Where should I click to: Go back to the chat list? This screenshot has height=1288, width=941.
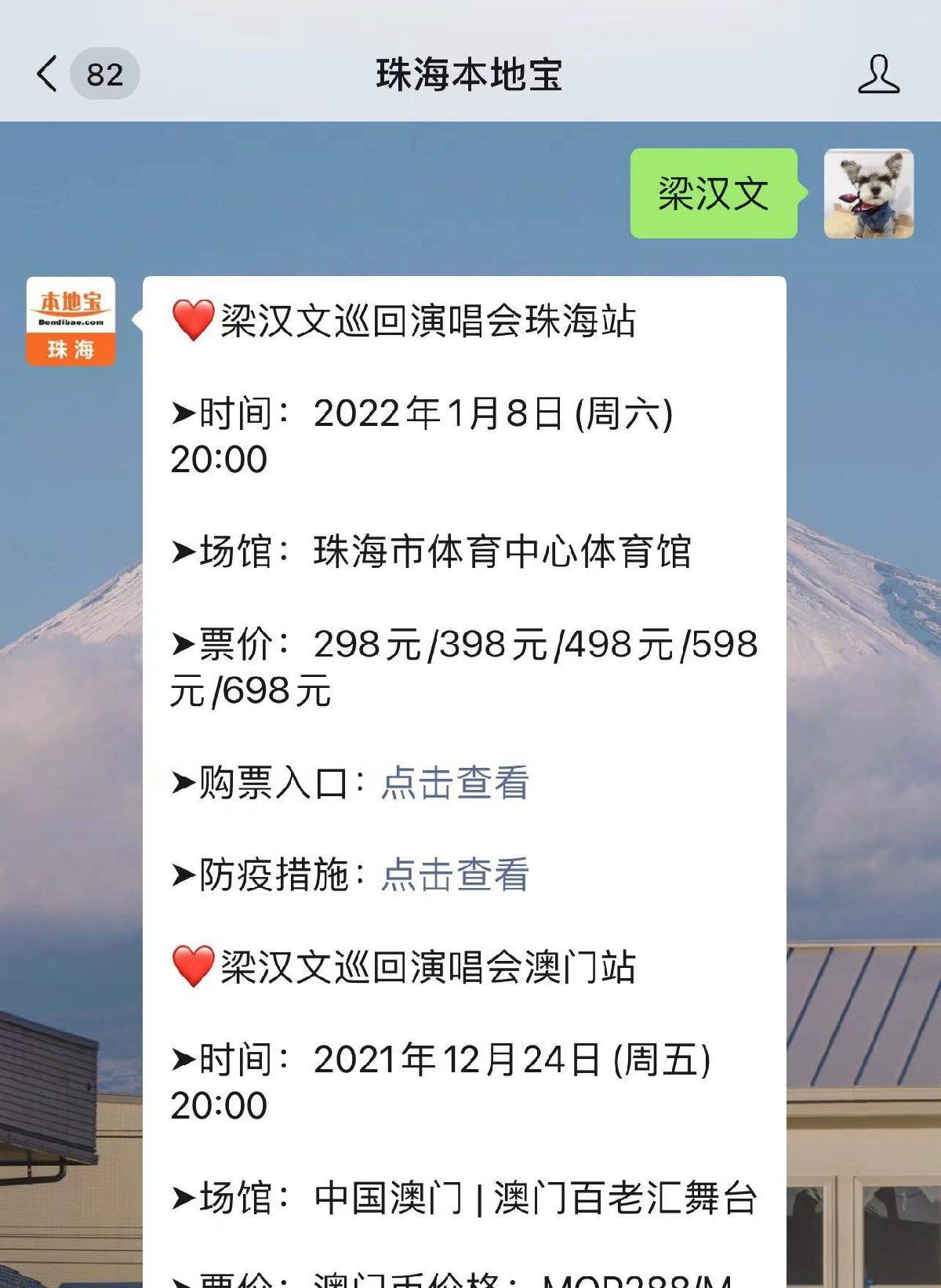(x=49, y=75)
